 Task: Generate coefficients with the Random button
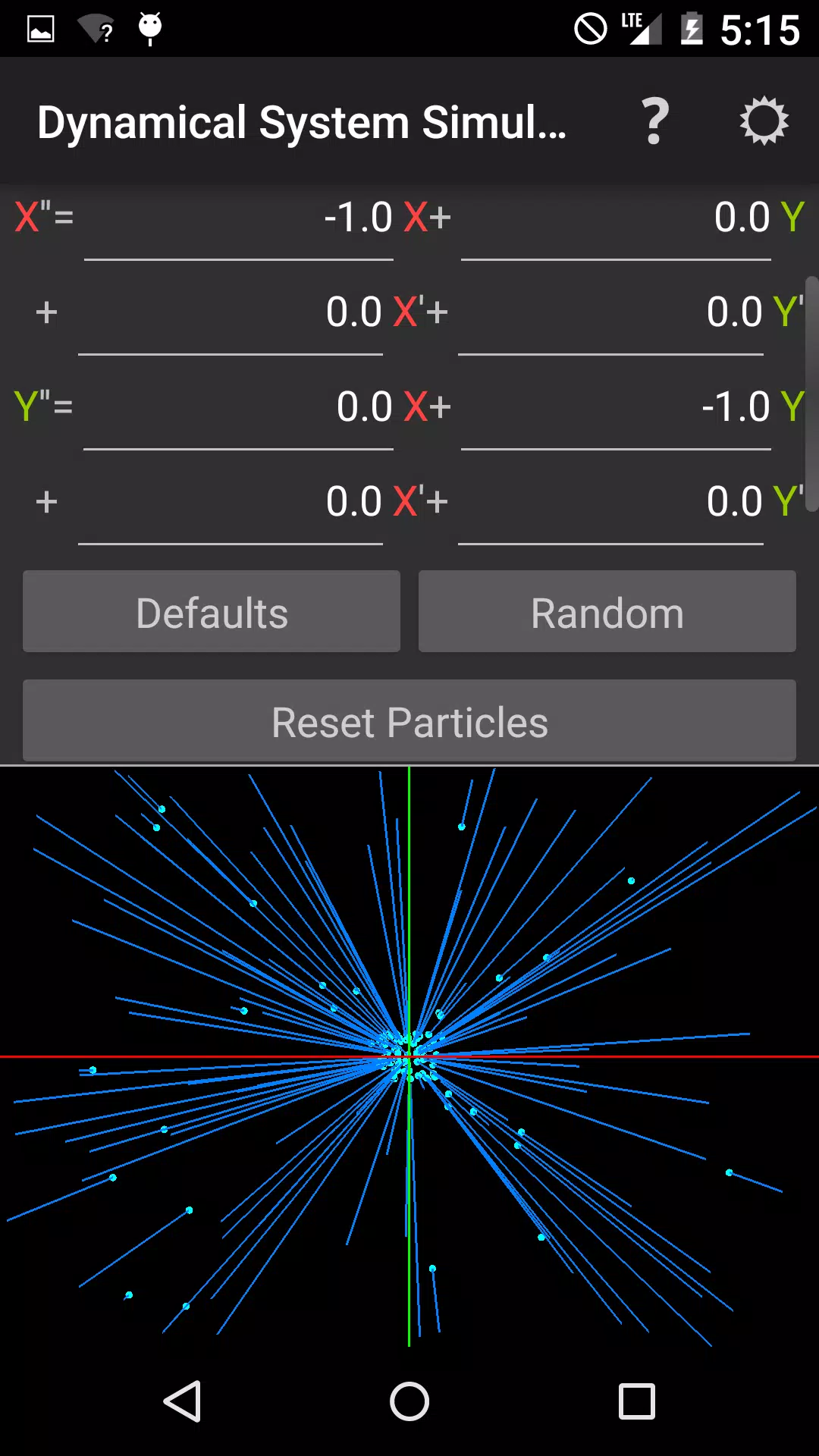tap(607, 612)
